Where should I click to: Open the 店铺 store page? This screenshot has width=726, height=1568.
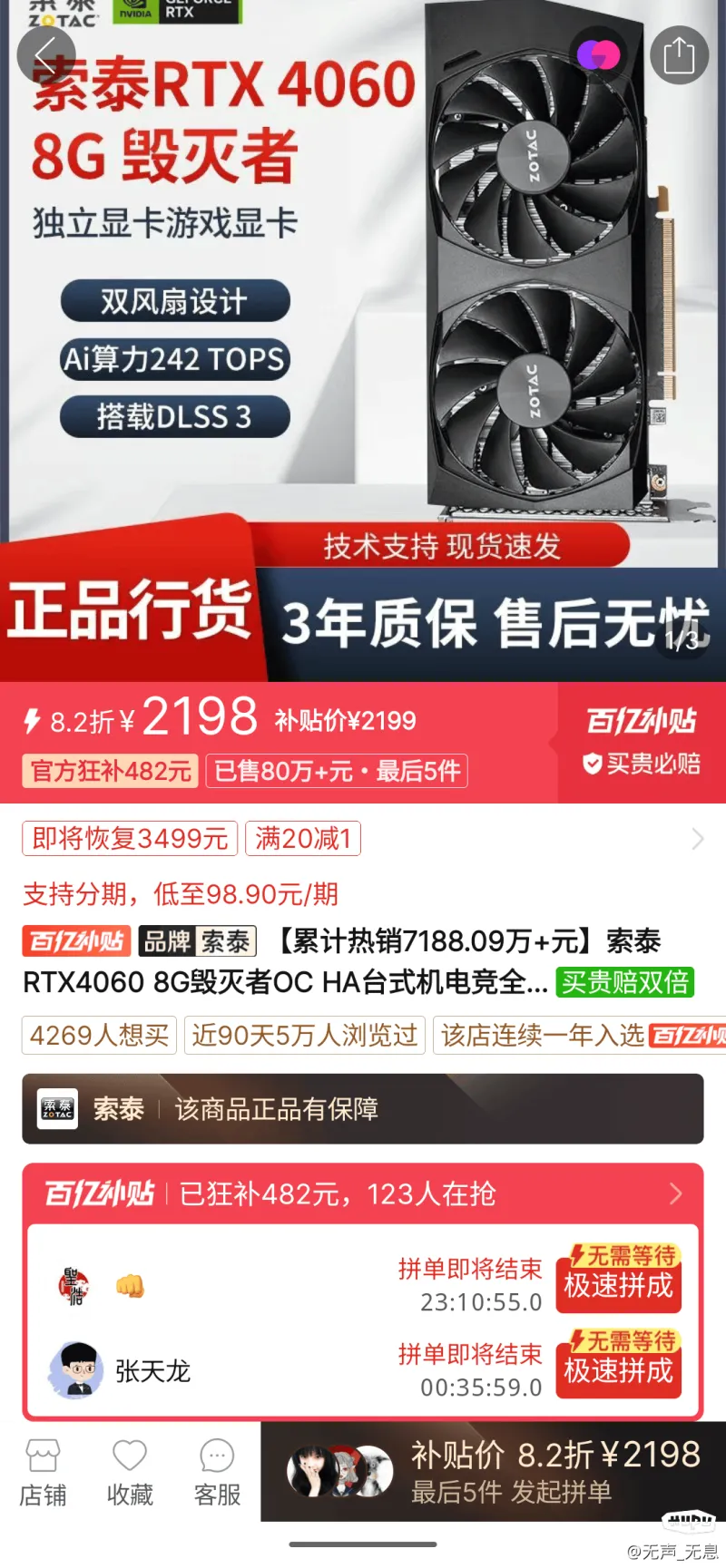coord(43,1474)
